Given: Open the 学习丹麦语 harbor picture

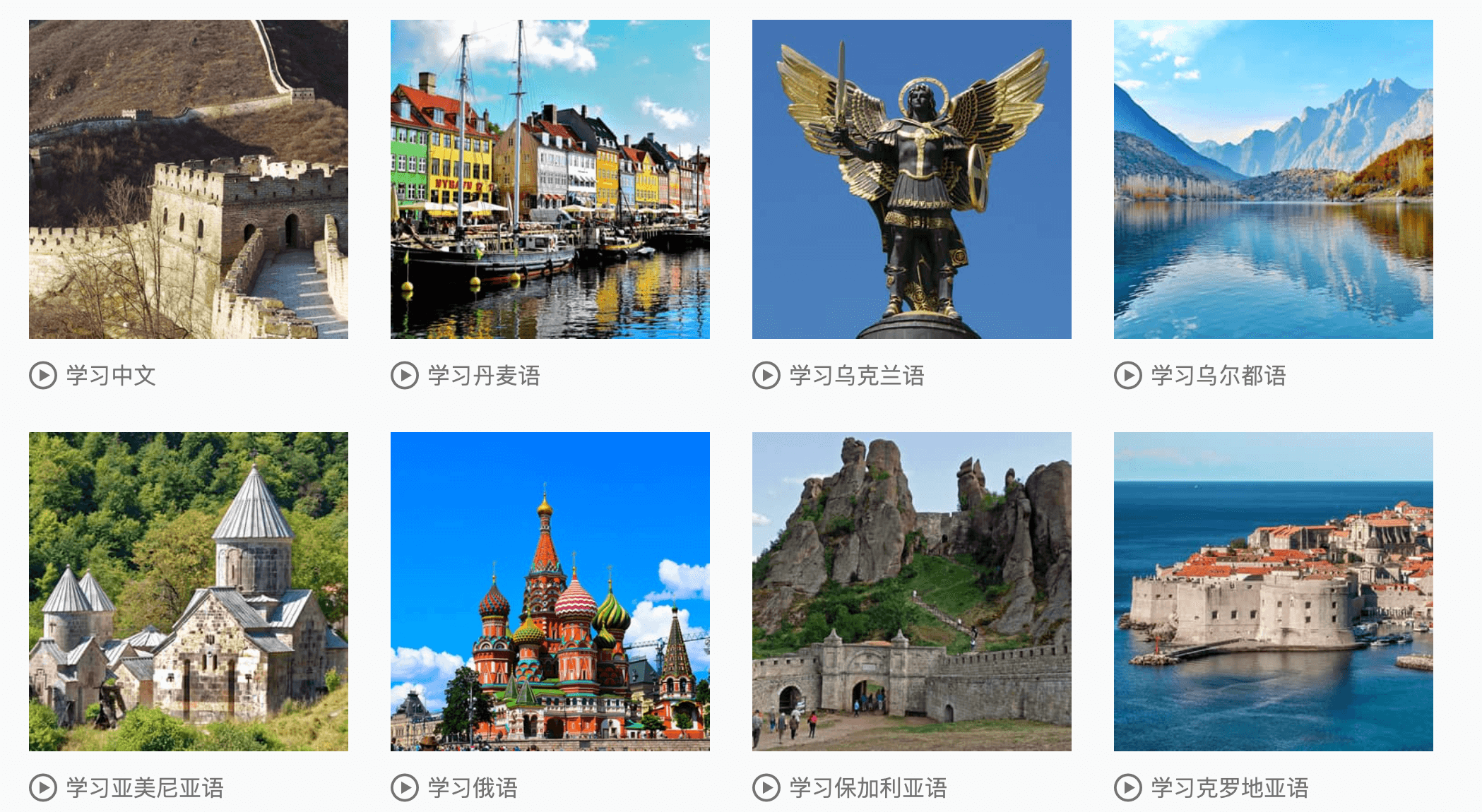Looking at the screenshot, I should point(550,179).
